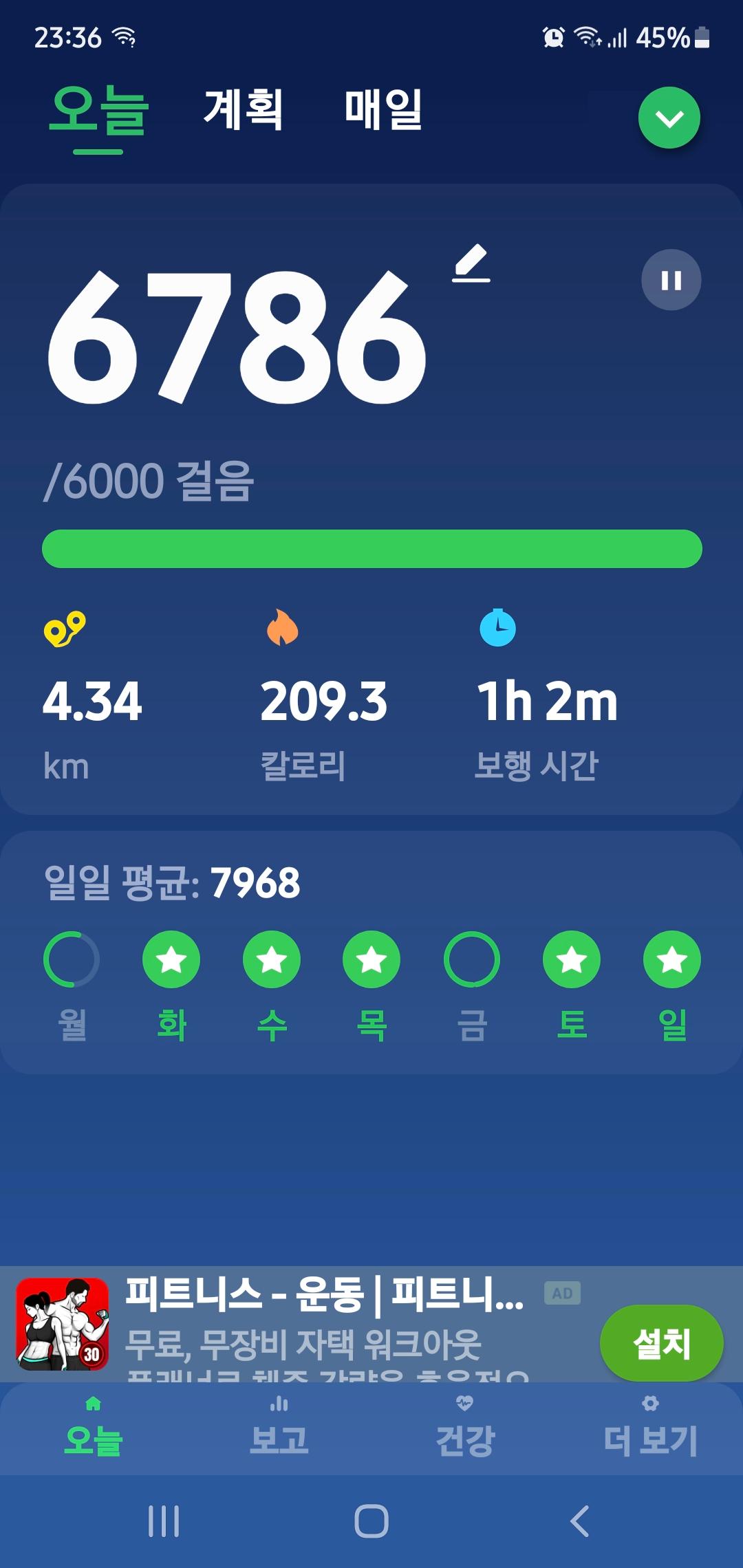Open recent apps from the navigation bar
The height and width of the screenshot is (1568, 743).
coord(164,1521)
